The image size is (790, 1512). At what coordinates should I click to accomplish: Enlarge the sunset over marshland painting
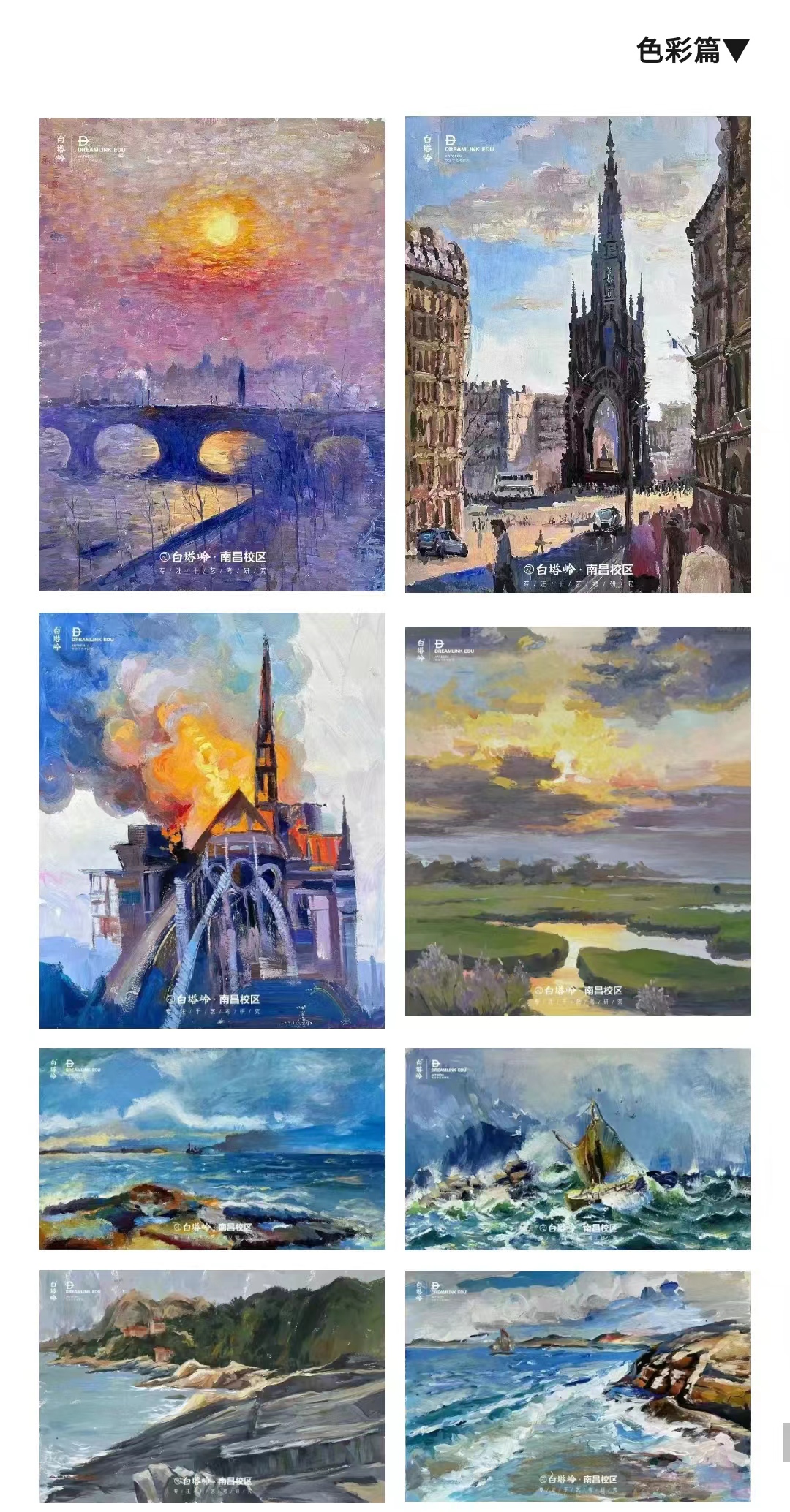(578, 820)
